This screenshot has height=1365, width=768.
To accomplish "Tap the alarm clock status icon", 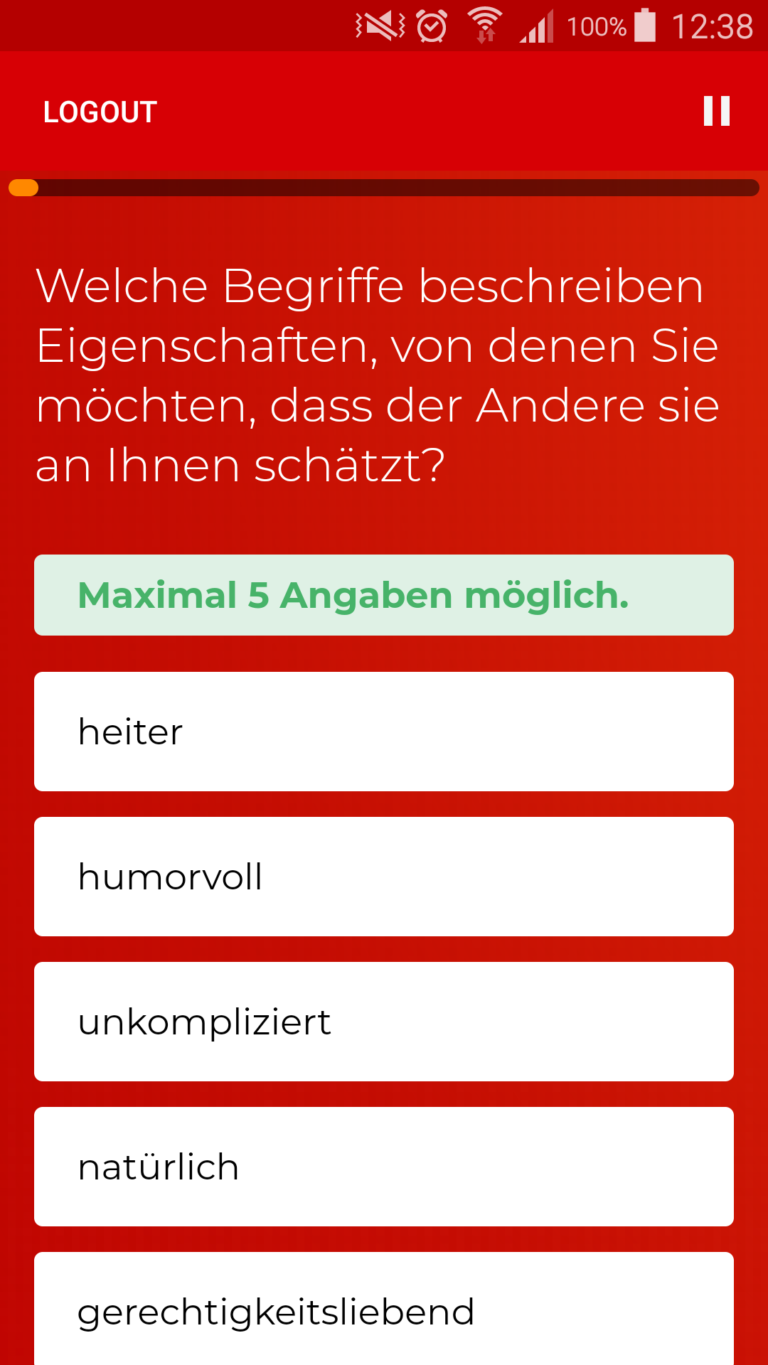I will [x=432, y=25].
